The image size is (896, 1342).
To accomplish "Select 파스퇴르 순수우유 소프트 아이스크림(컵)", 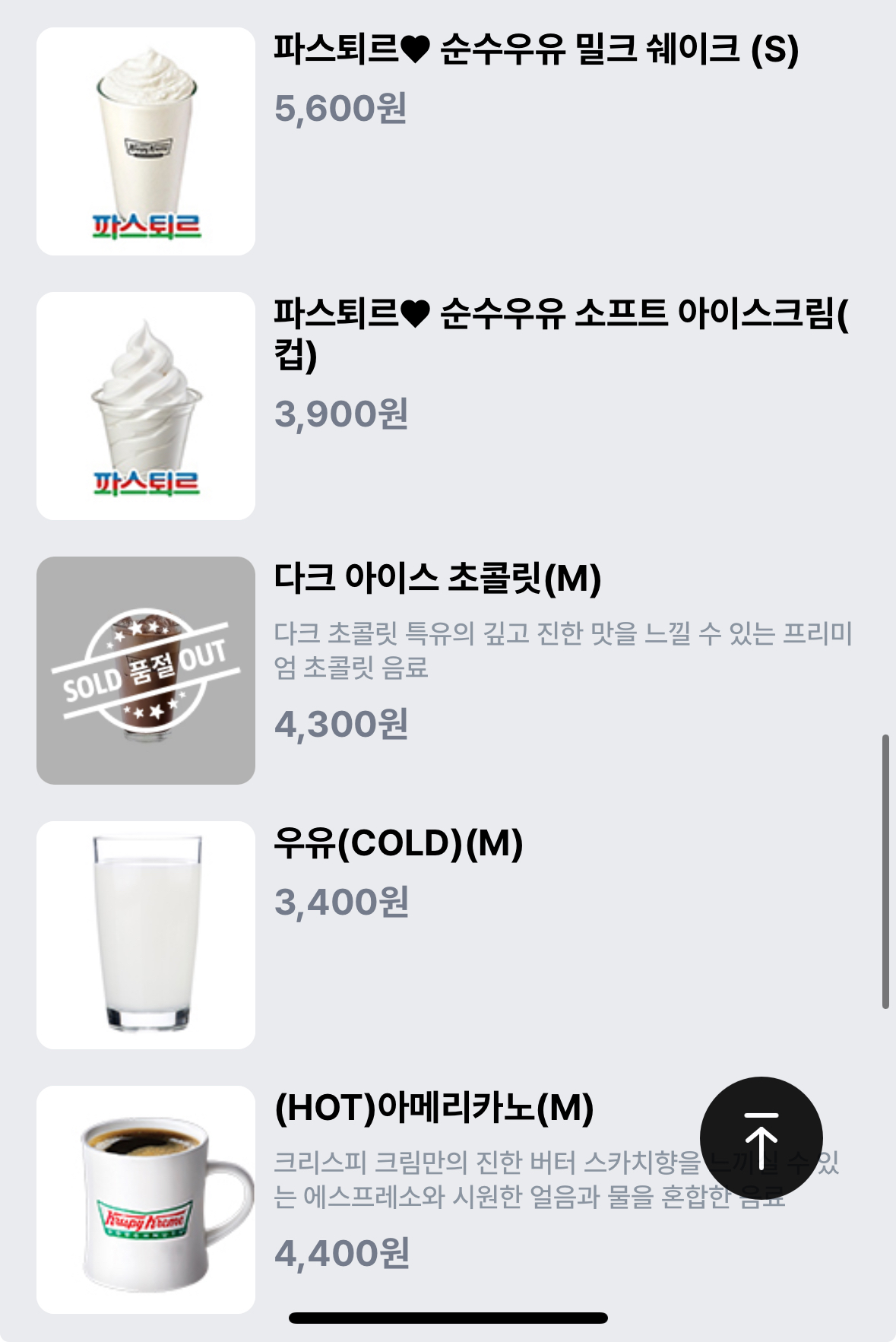I will point(559,333).
